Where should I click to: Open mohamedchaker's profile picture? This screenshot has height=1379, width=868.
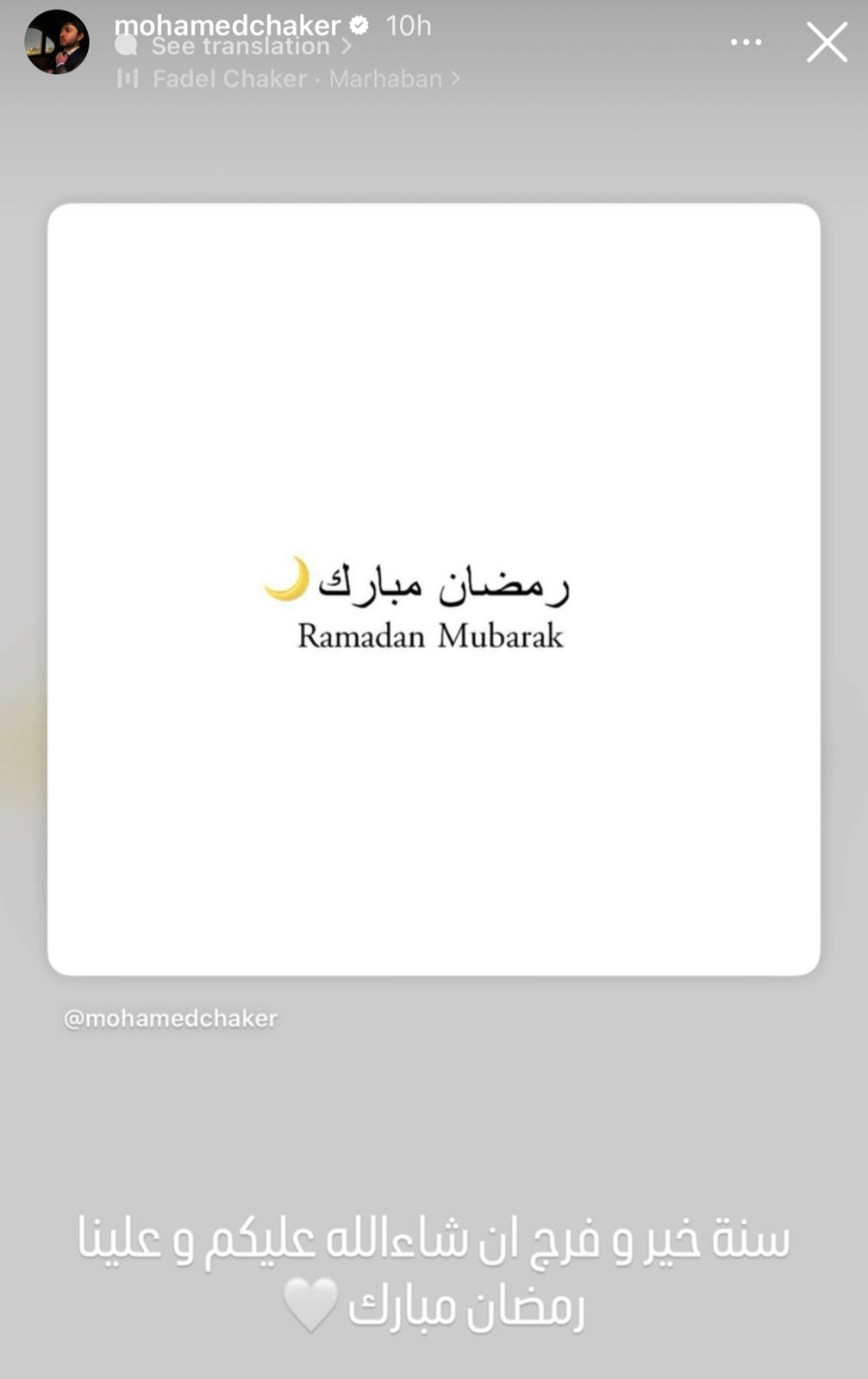coord(57,42)
